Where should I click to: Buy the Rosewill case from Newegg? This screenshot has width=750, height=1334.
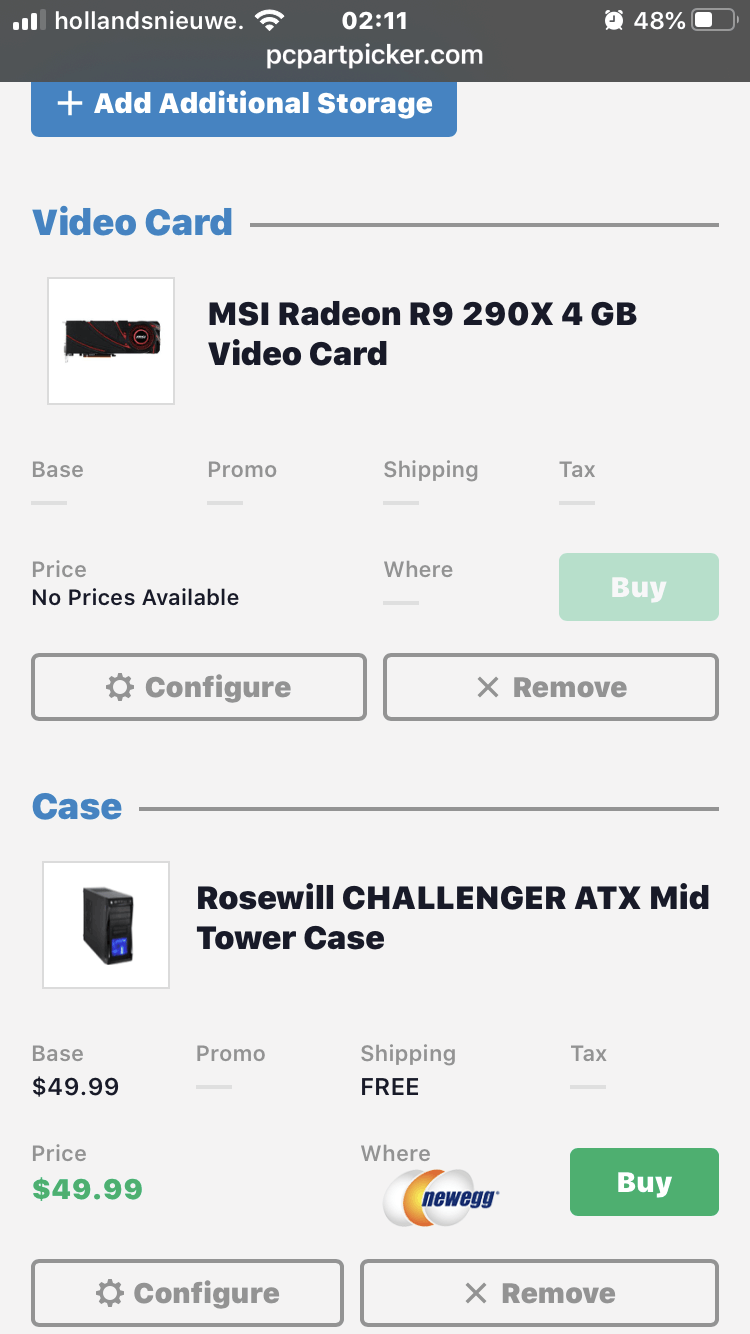pyautogui.click(x=644, y=1182)
